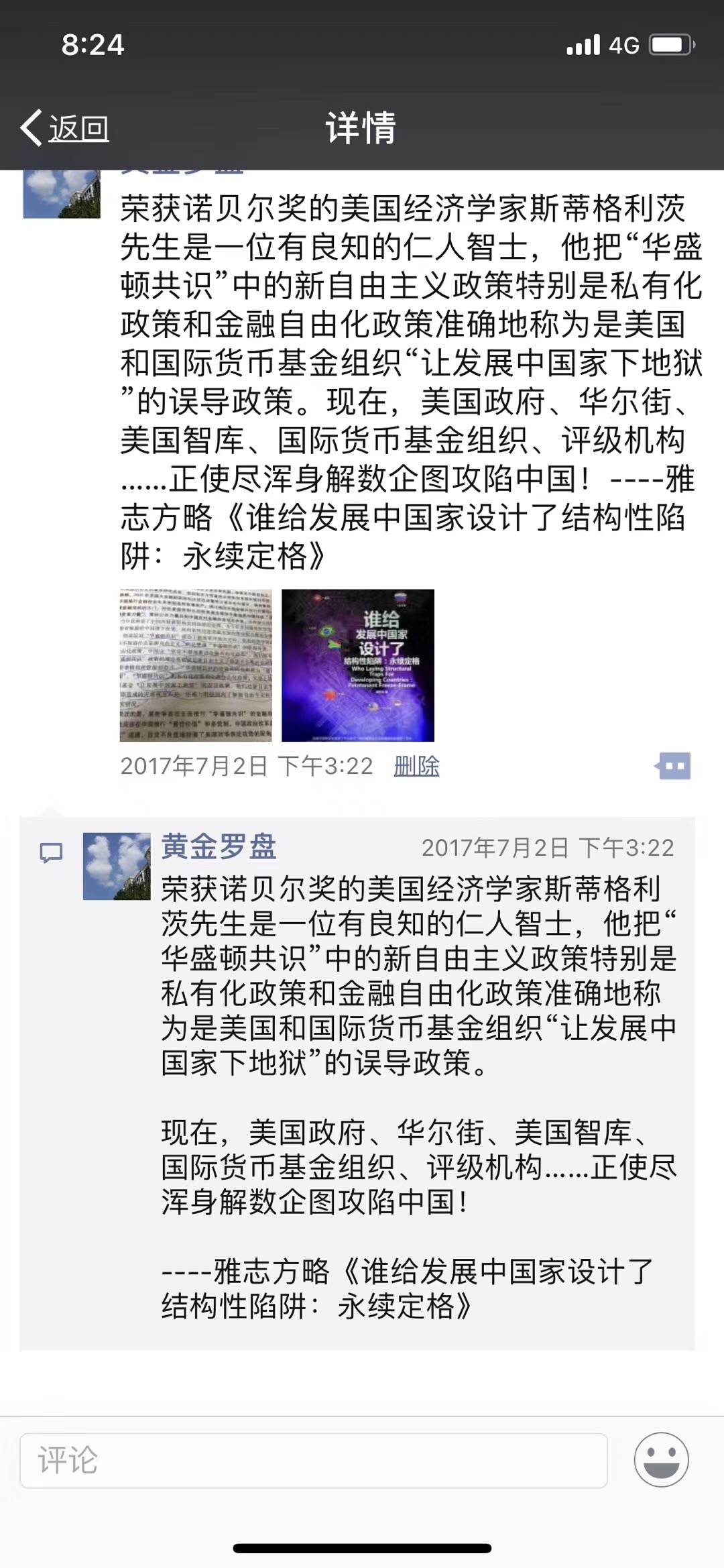Tap the poster's avatar beside the post
This screenshot has height=1568, width=724.
[x=62, y=194]
